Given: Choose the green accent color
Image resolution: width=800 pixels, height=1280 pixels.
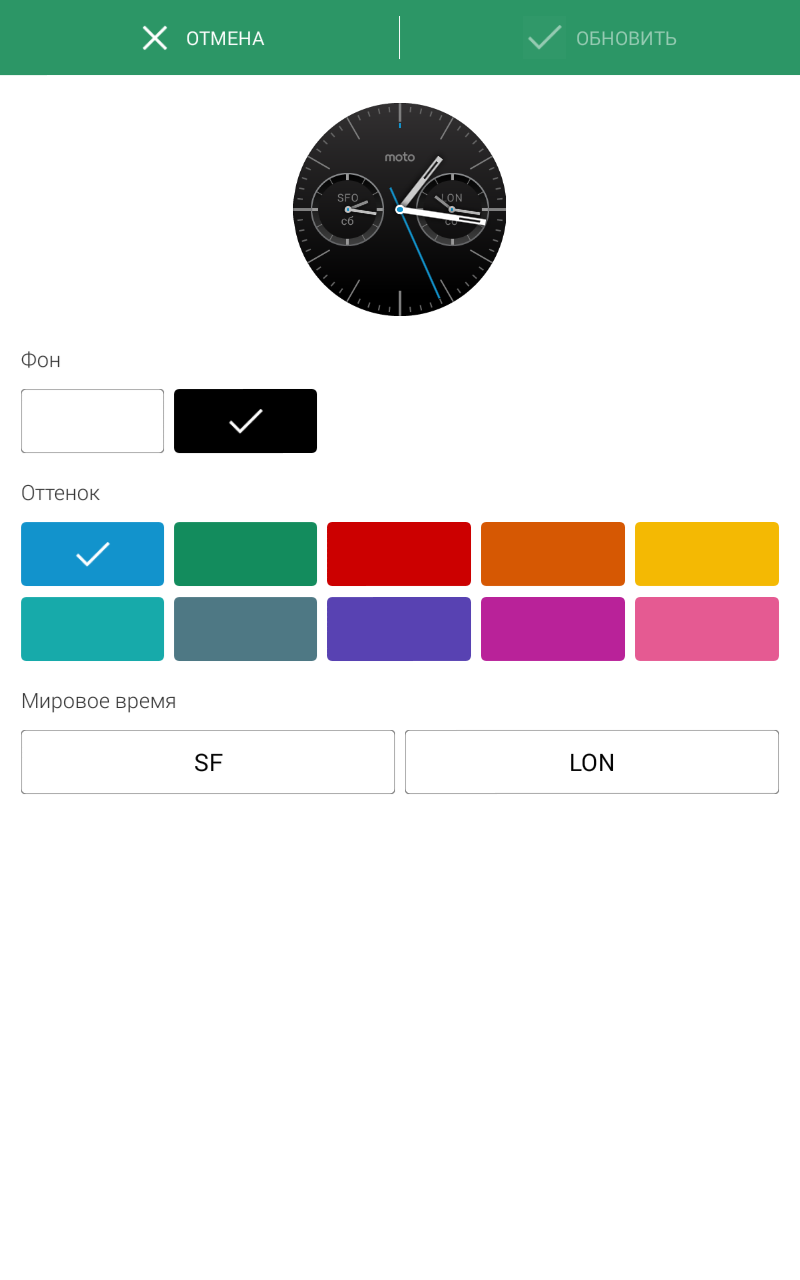Looking at the screenshot, I should click(245, 554).
